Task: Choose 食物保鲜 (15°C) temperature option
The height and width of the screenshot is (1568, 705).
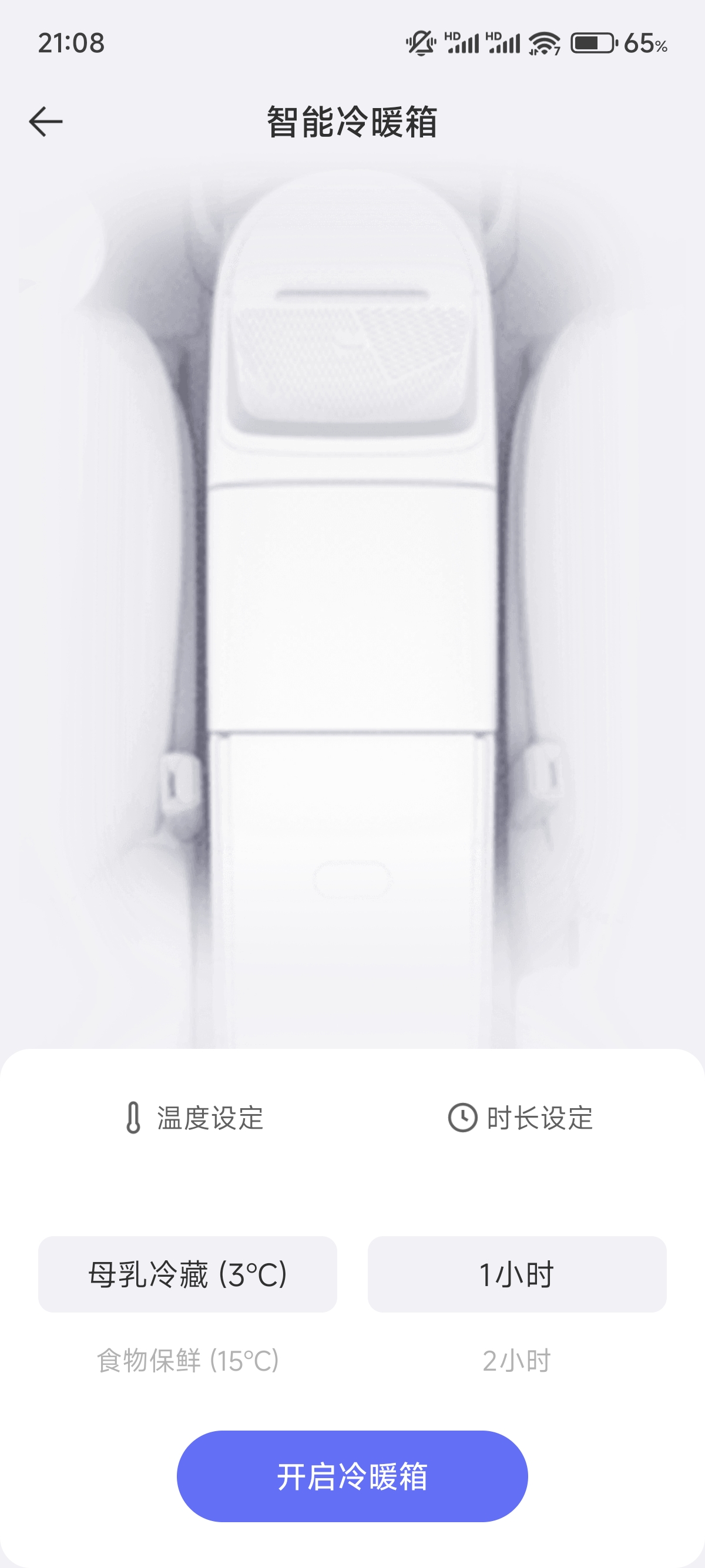Action: [x=187, y=1361]
